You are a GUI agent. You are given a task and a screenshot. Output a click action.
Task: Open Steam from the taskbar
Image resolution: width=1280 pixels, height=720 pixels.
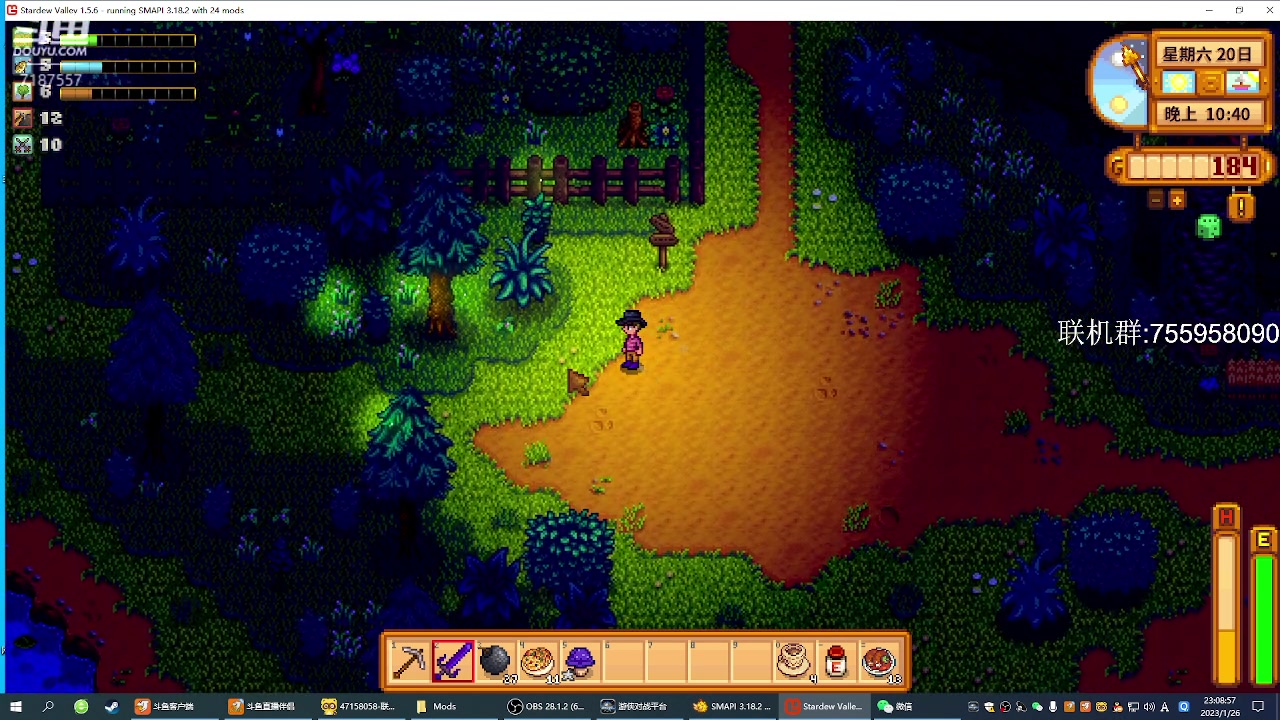coord(111,706)
